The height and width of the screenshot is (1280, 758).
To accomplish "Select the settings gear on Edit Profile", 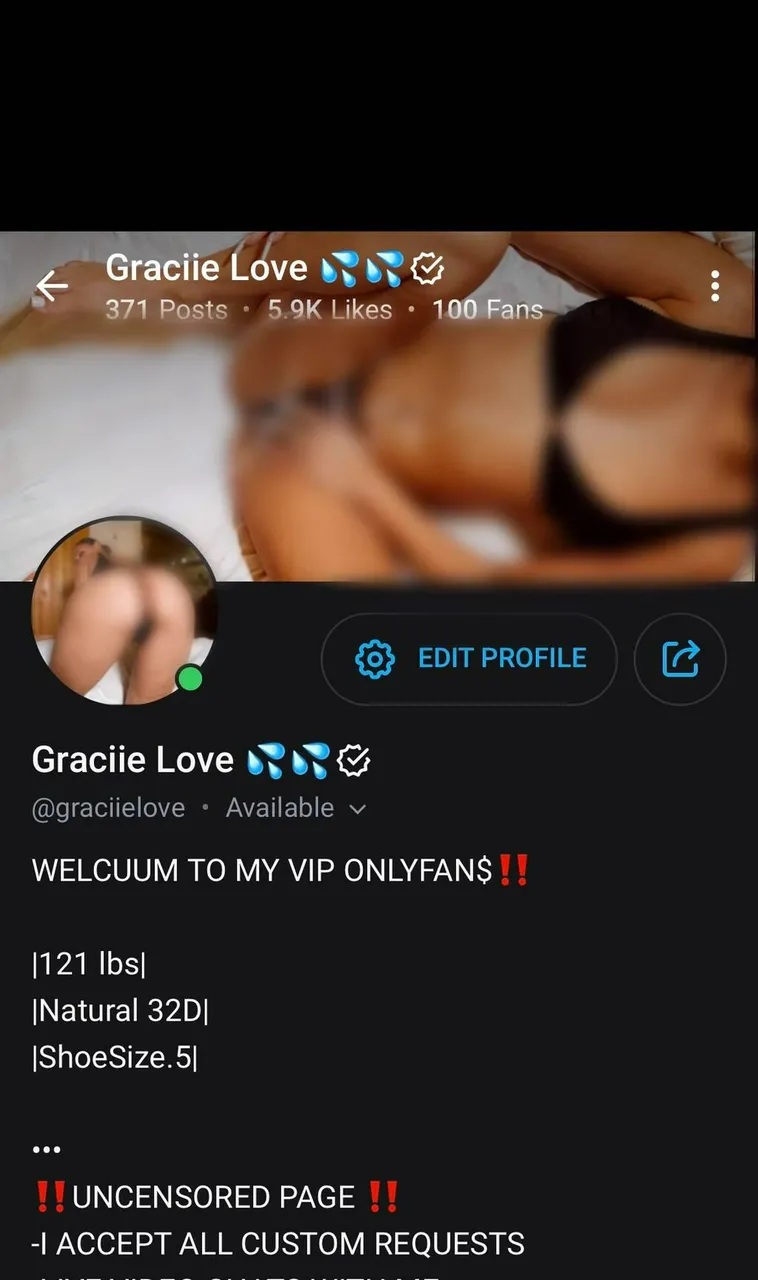I will pyautogui.click(x=373, y=659).
